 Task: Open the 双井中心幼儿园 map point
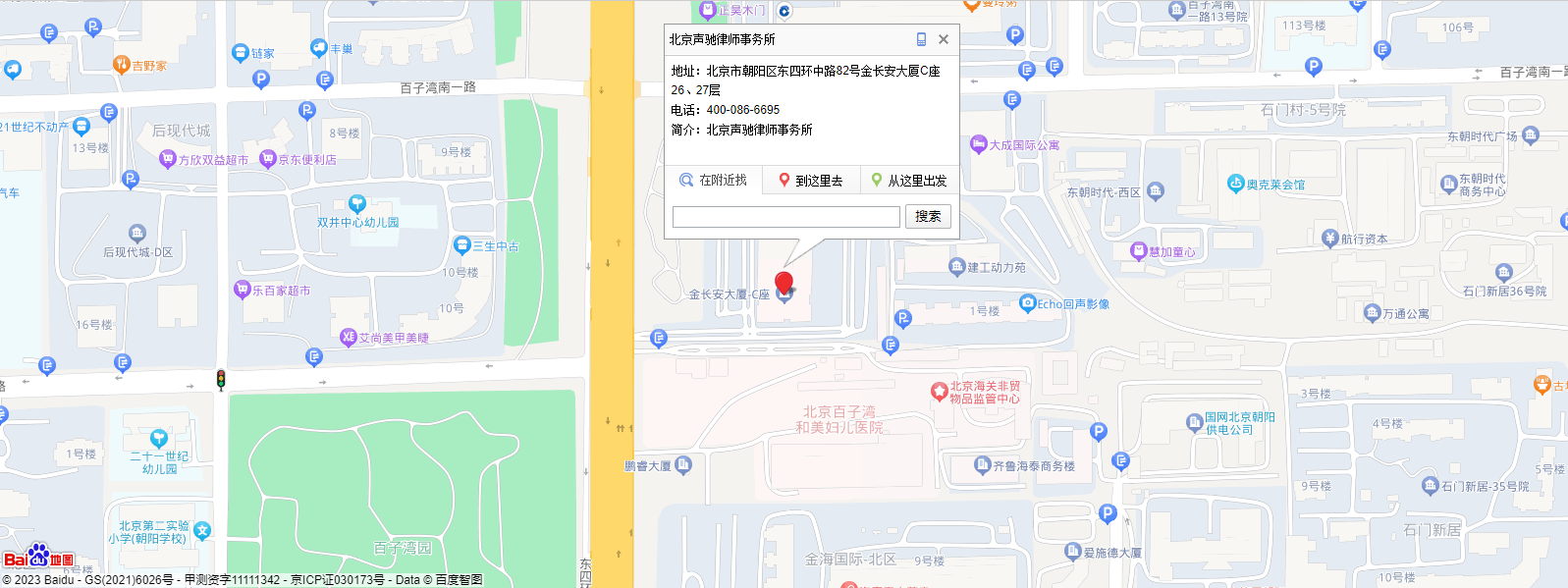[x=357, y=204]
